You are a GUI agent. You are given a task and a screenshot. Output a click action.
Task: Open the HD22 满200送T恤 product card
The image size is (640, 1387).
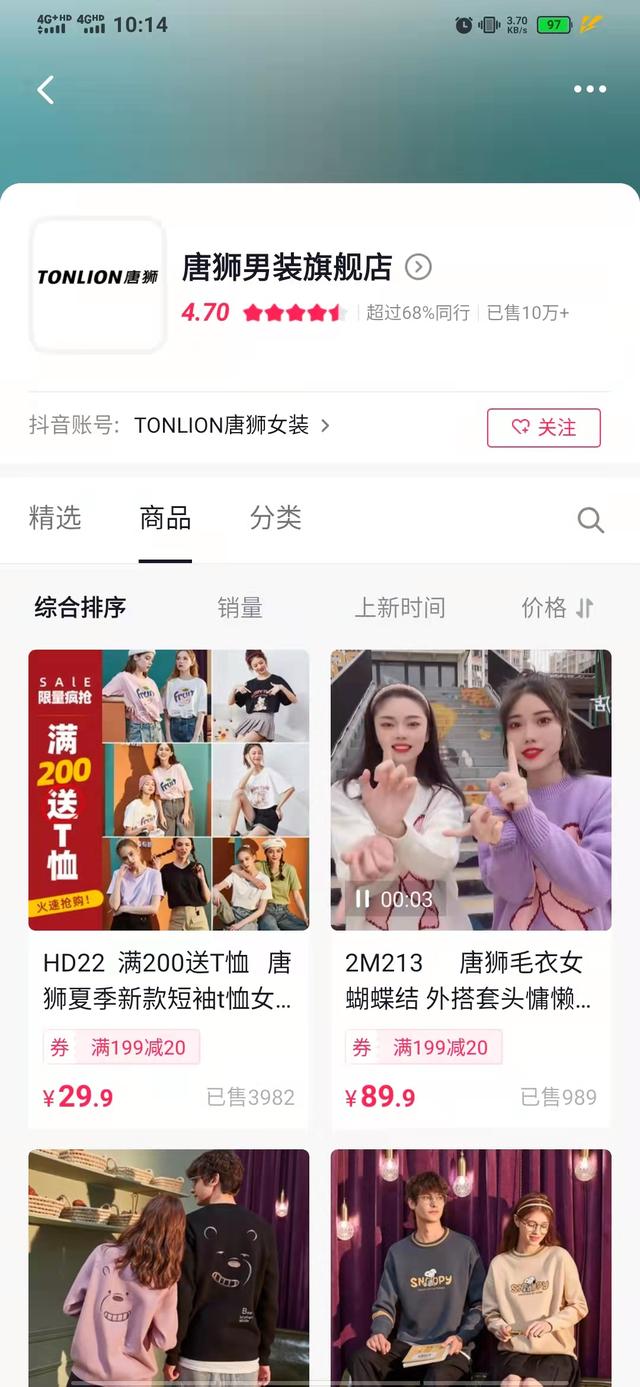tap(168, 790)
